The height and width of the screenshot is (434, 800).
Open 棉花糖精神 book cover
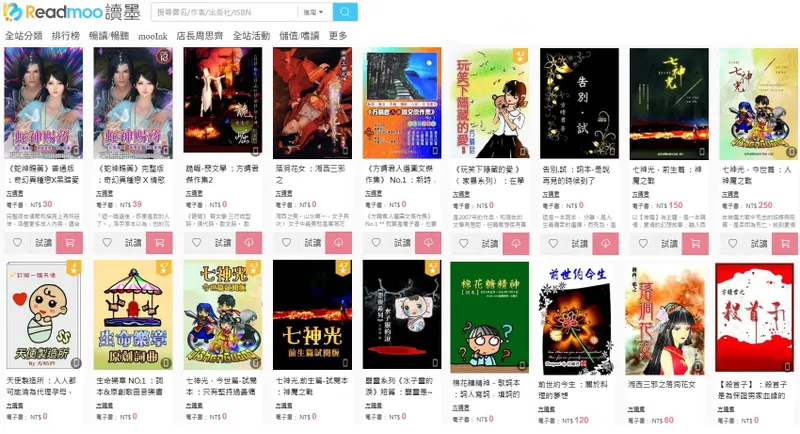click(x=490, y=316)
